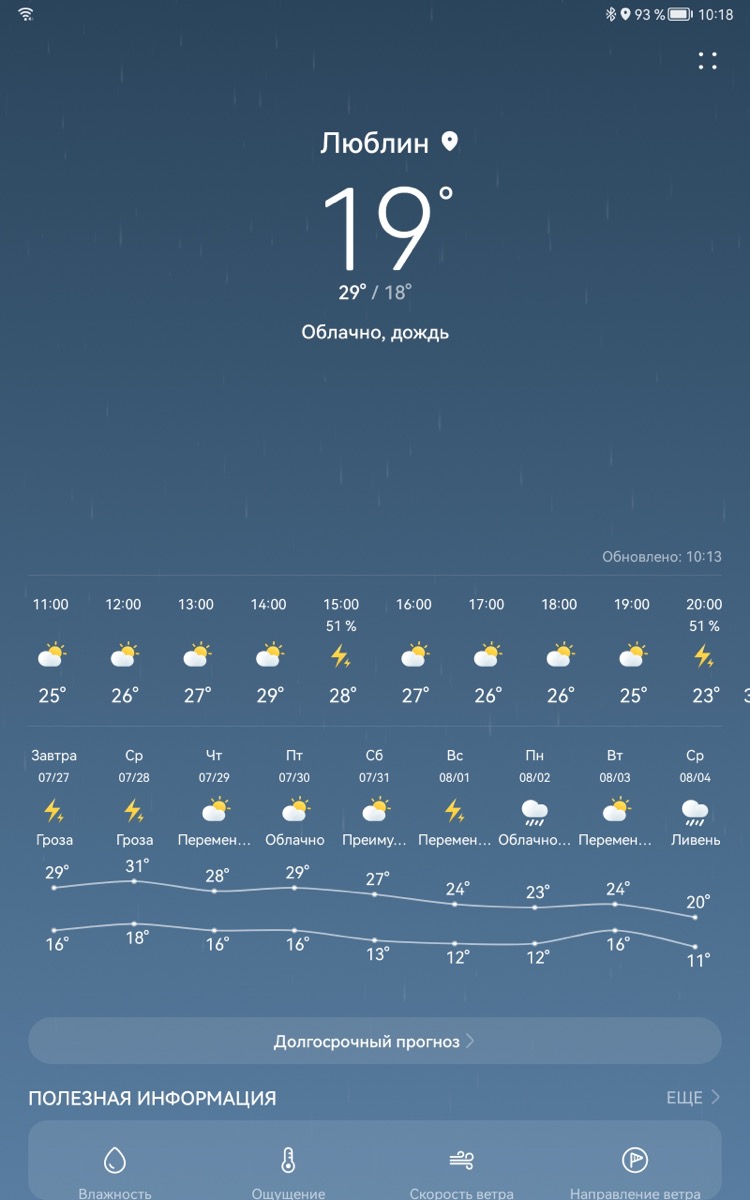Screen dimensions: 750x1200
Task: Open the four-dot menu icon
Action: 708,61
